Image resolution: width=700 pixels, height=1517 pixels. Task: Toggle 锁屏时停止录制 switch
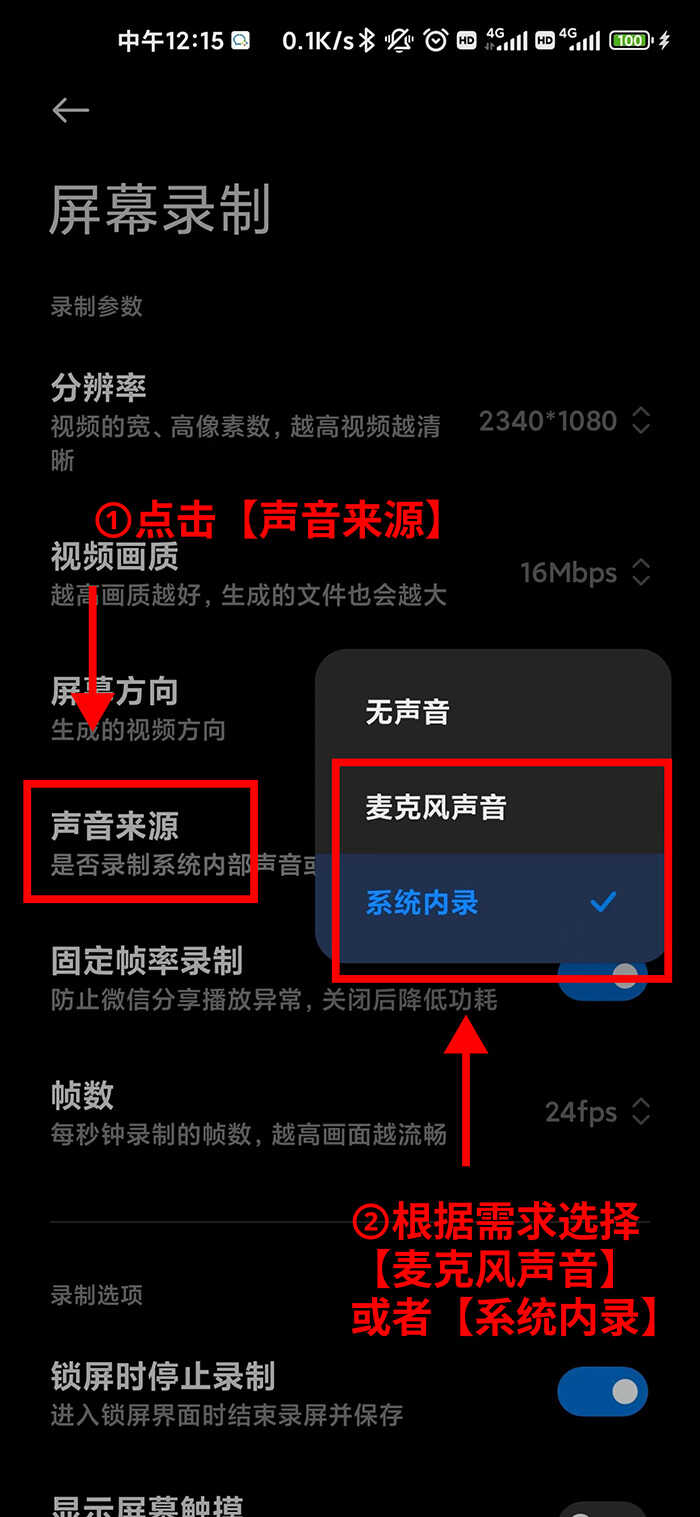point(602,1391)
